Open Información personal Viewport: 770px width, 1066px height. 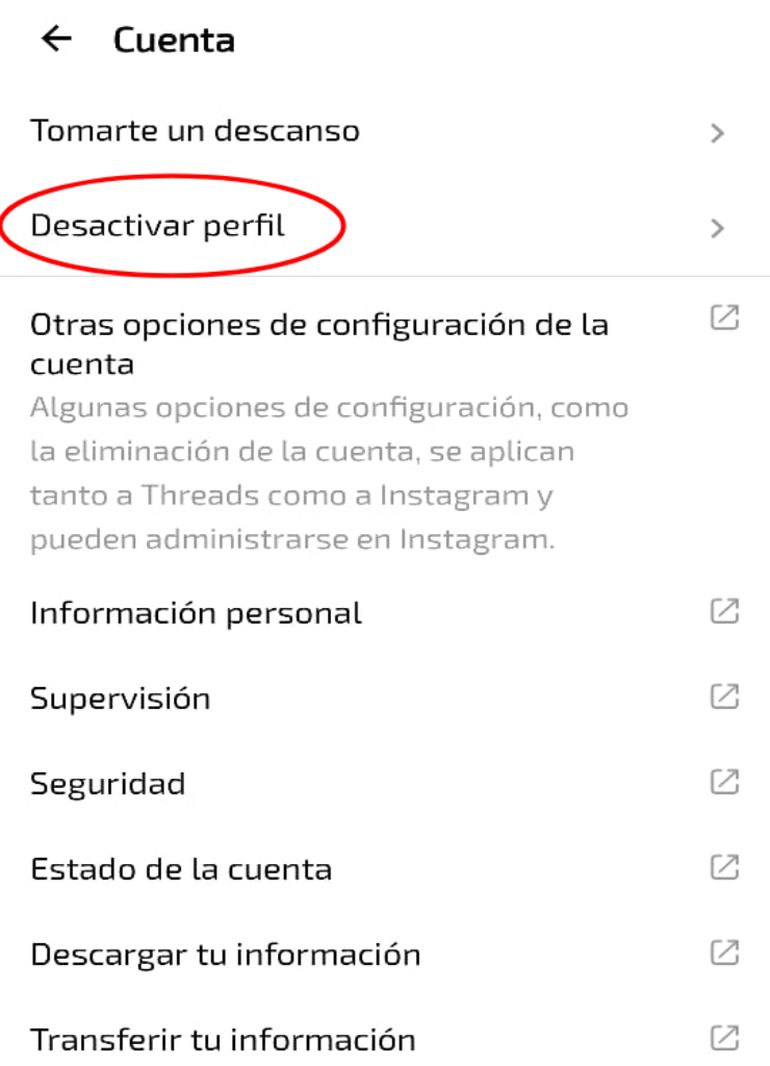(x=196, y=613)
